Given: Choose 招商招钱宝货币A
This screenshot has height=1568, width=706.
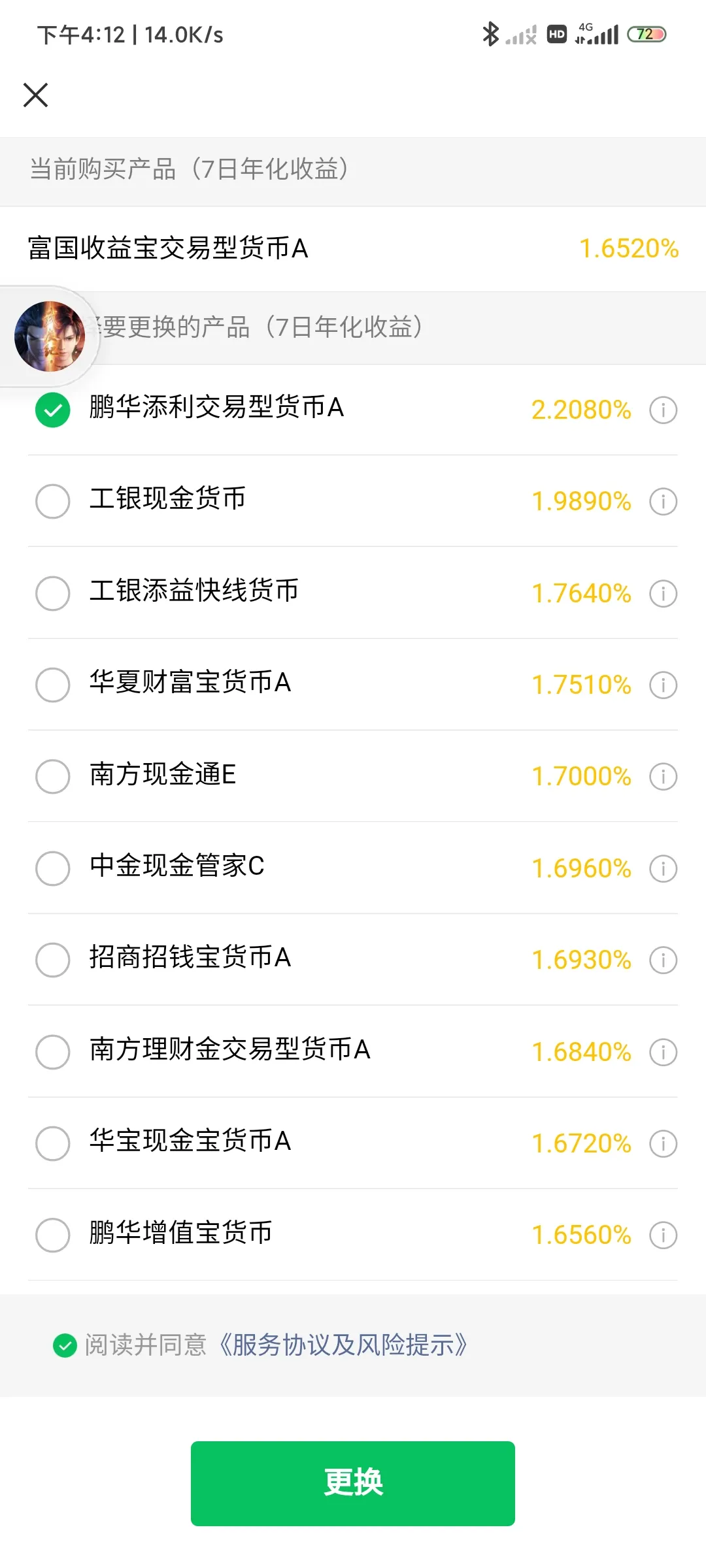Looking at the screenshot, I should 53,960.
